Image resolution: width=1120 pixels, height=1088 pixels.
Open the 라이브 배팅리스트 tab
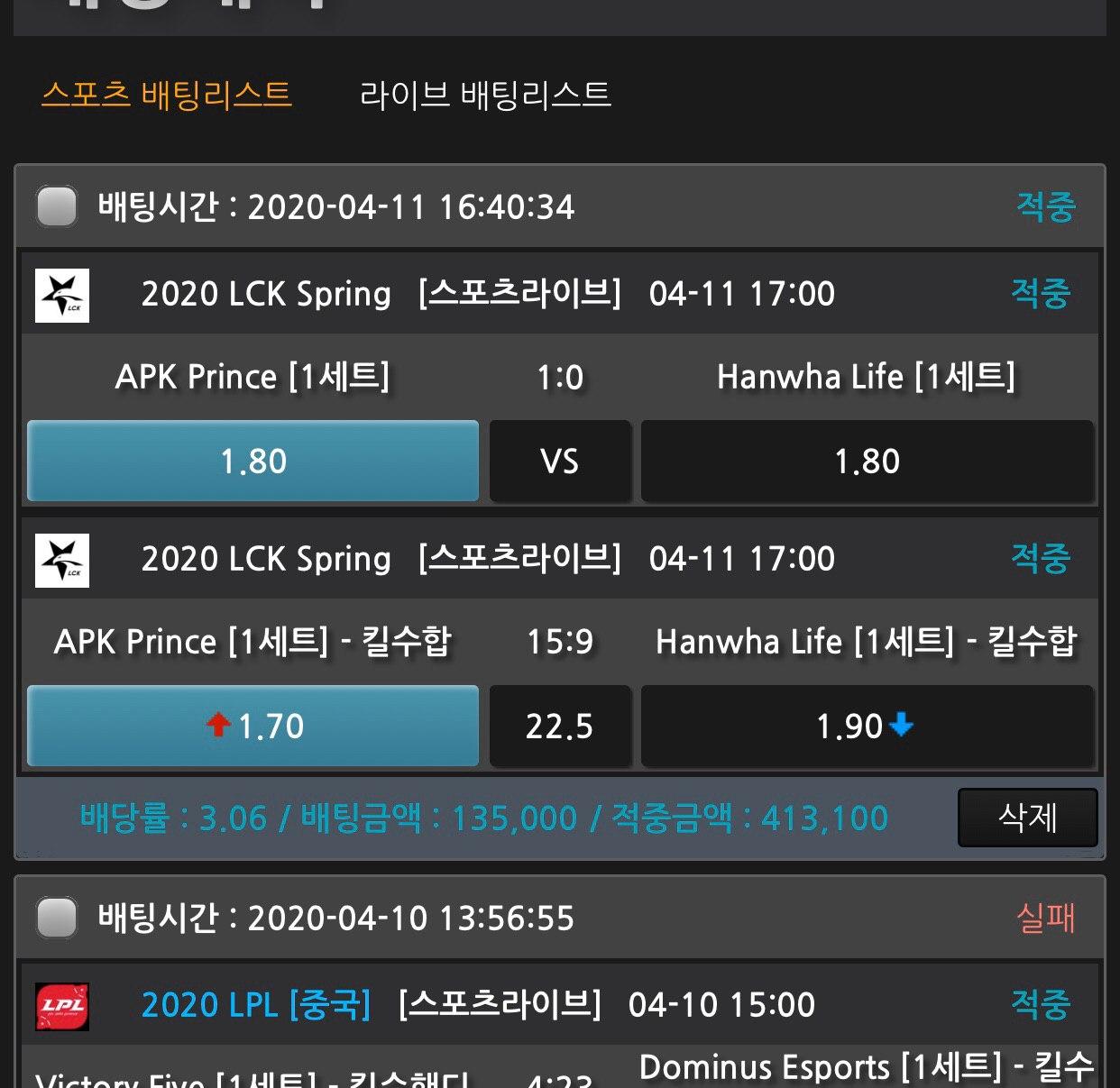tap(485, 95)
